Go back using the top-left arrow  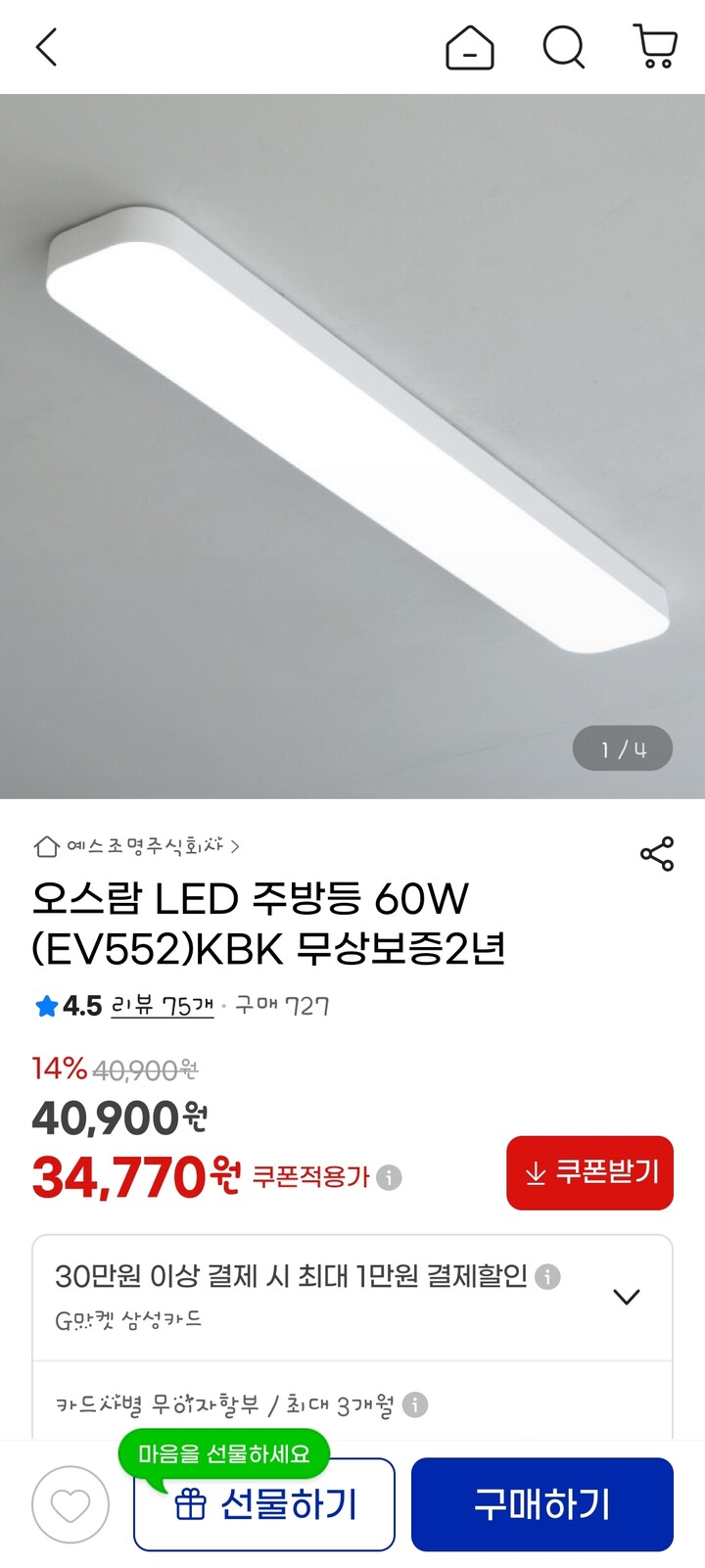point(46,46)
